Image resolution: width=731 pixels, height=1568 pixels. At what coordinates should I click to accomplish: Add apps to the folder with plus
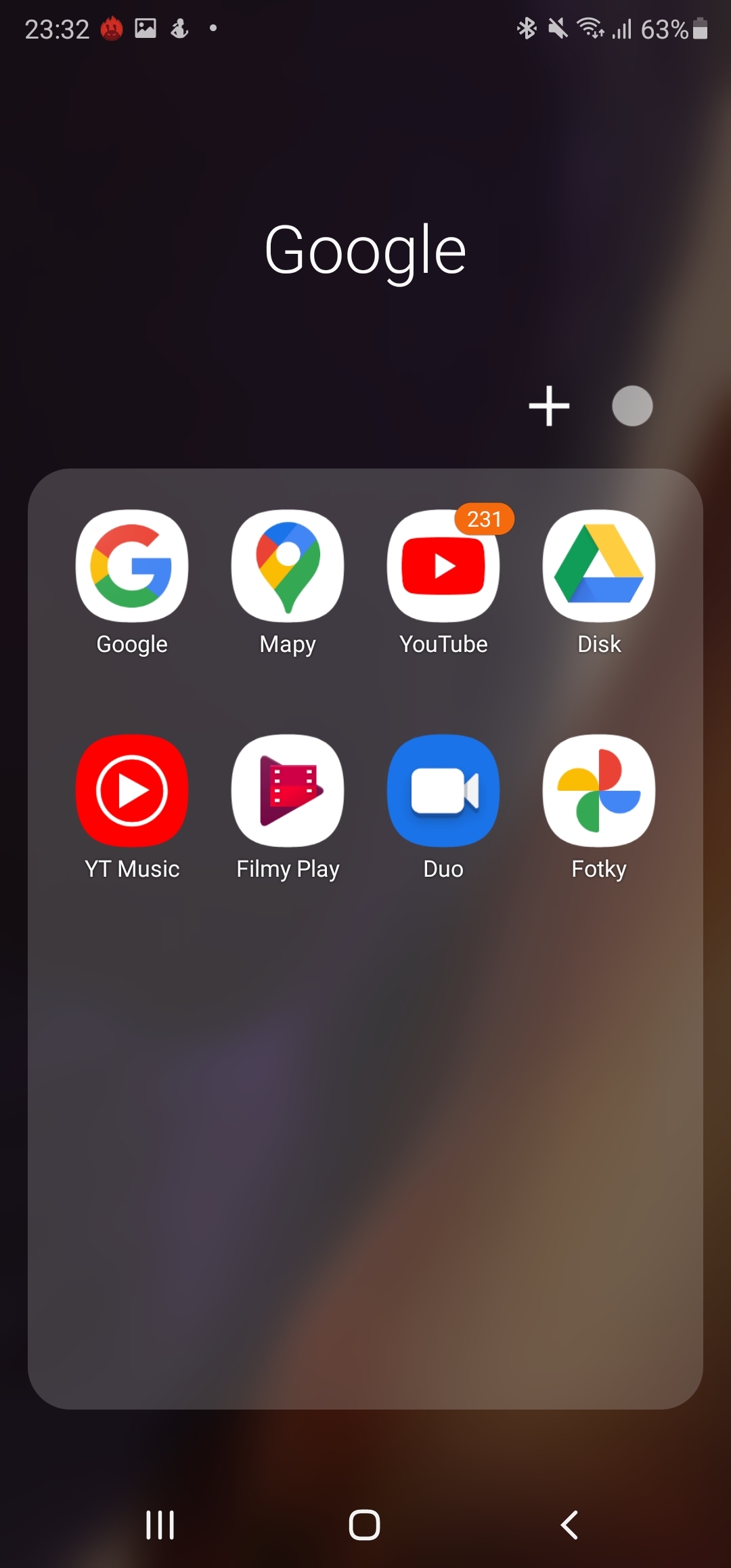click(x=549, y=406)
